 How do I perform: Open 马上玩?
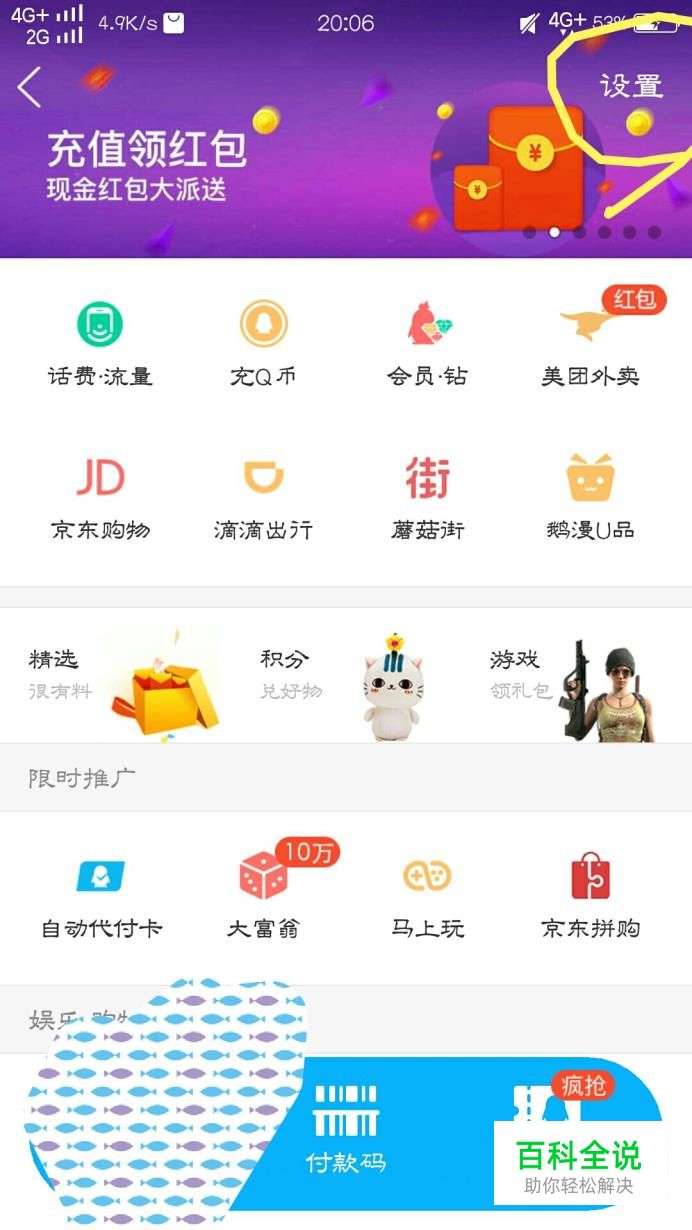[428, 896]
